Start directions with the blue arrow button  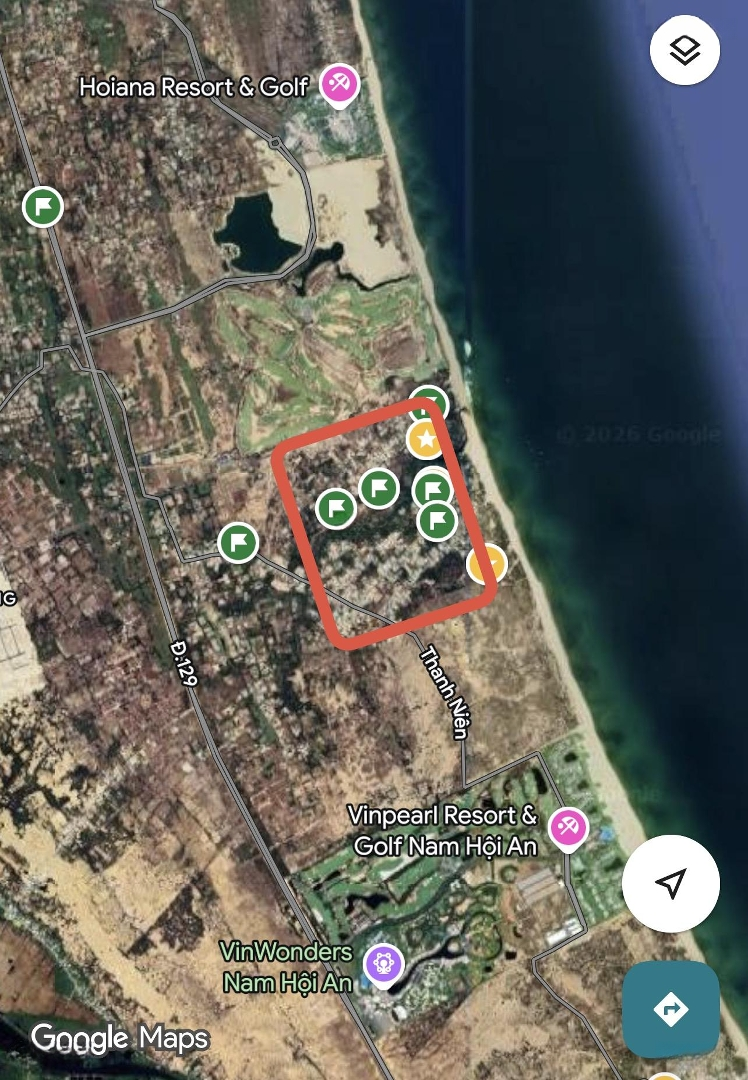click(x=670, y=1009)
